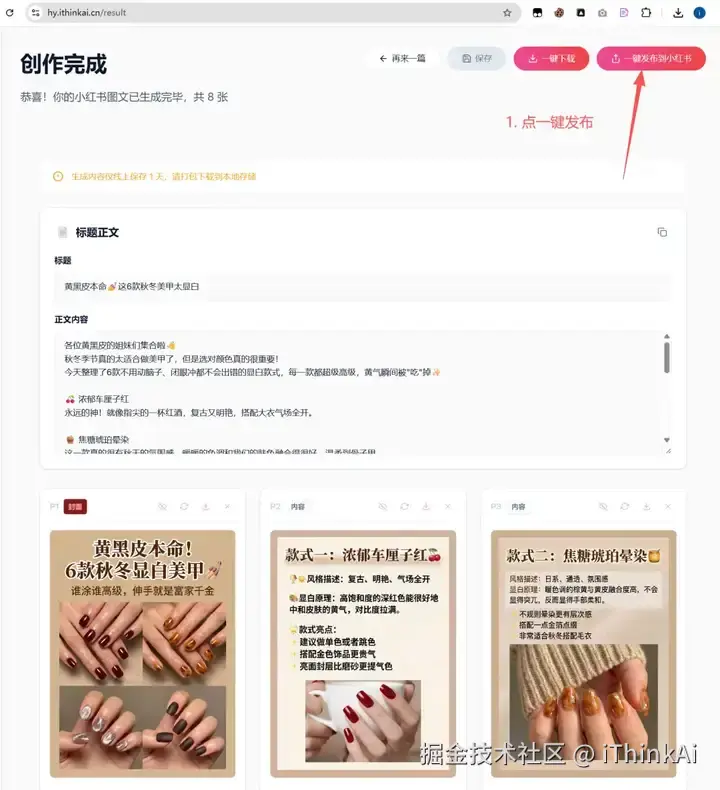Edit the 正文内容 body text area
Viewport: 720px width, 790px height.
360,392
